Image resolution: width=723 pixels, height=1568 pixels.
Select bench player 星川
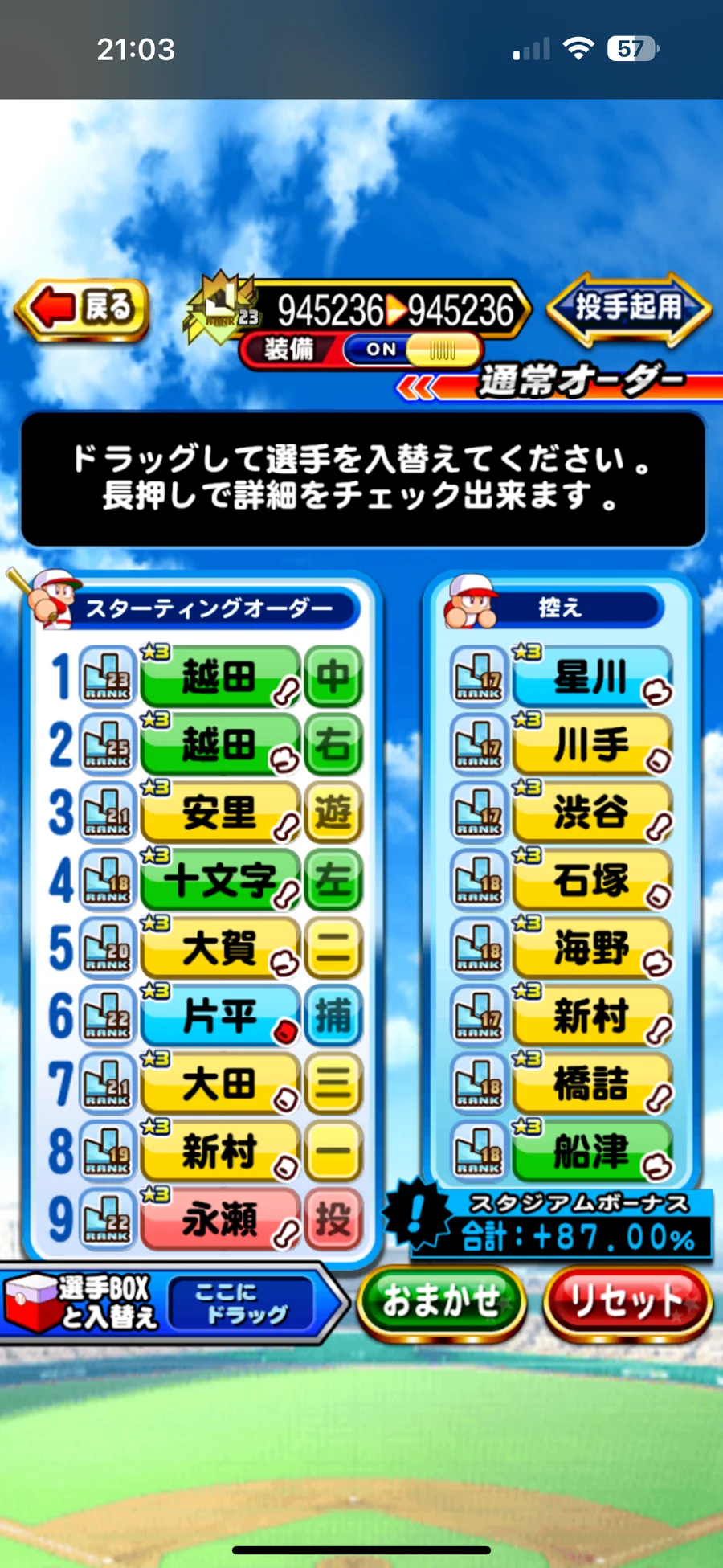590,677
